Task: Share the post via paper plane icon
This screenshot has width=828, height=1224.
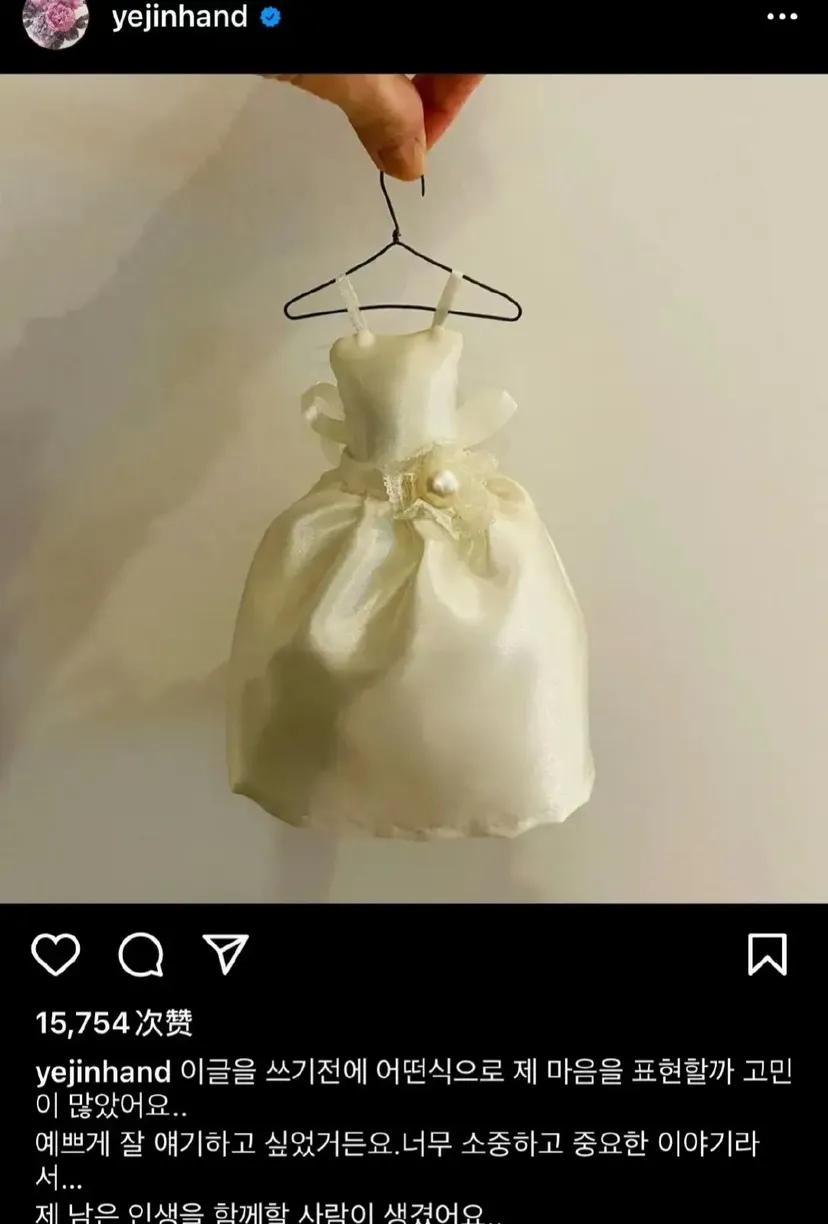Action: pos(225,955)
